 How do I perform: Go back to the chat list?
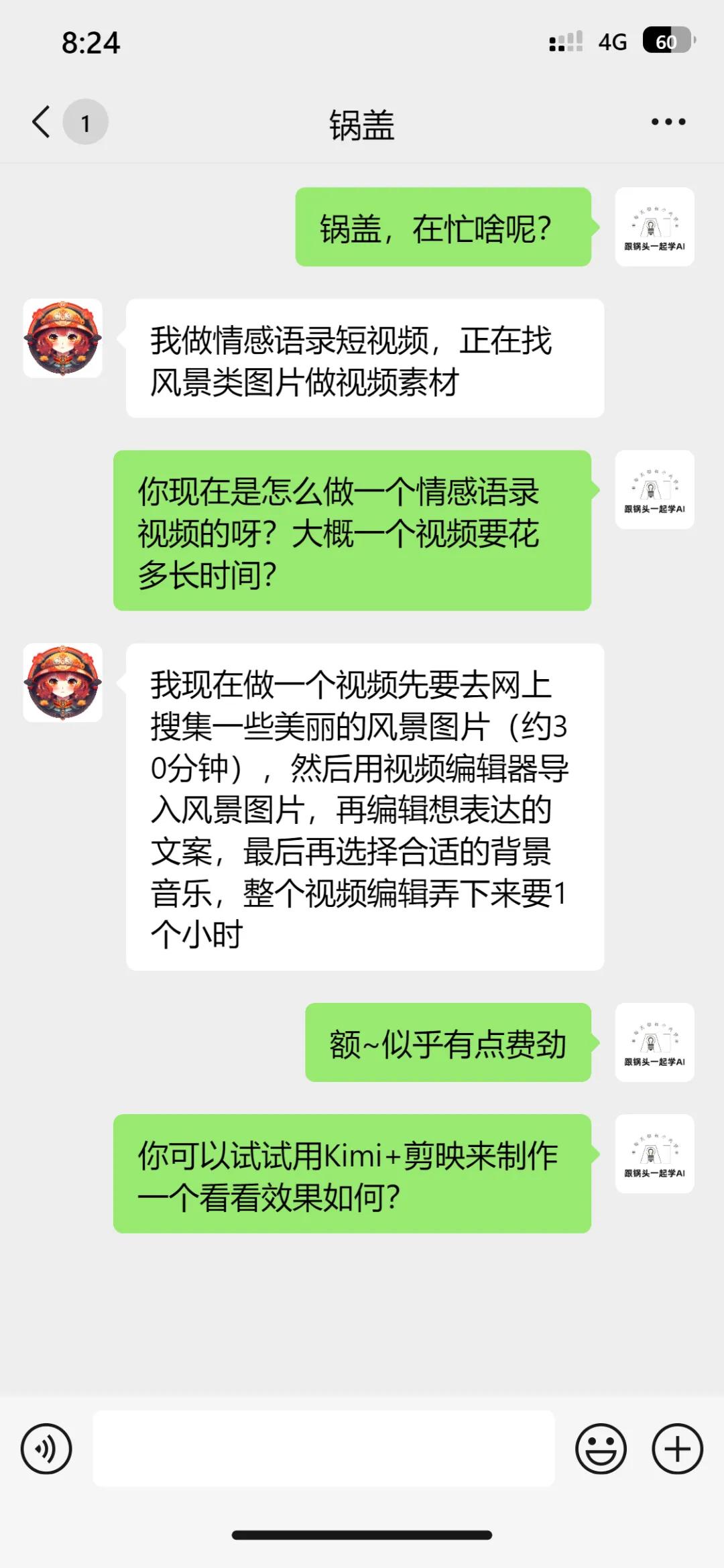[42, 122]
